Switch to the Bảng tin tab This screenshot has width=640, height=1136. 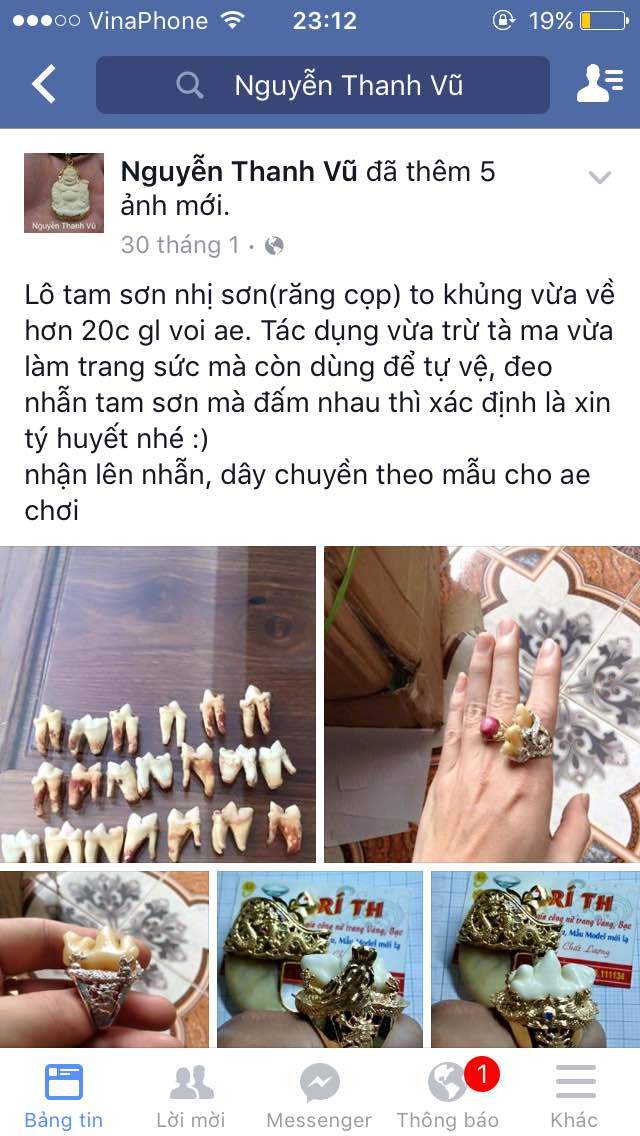tap(64, 1094)
